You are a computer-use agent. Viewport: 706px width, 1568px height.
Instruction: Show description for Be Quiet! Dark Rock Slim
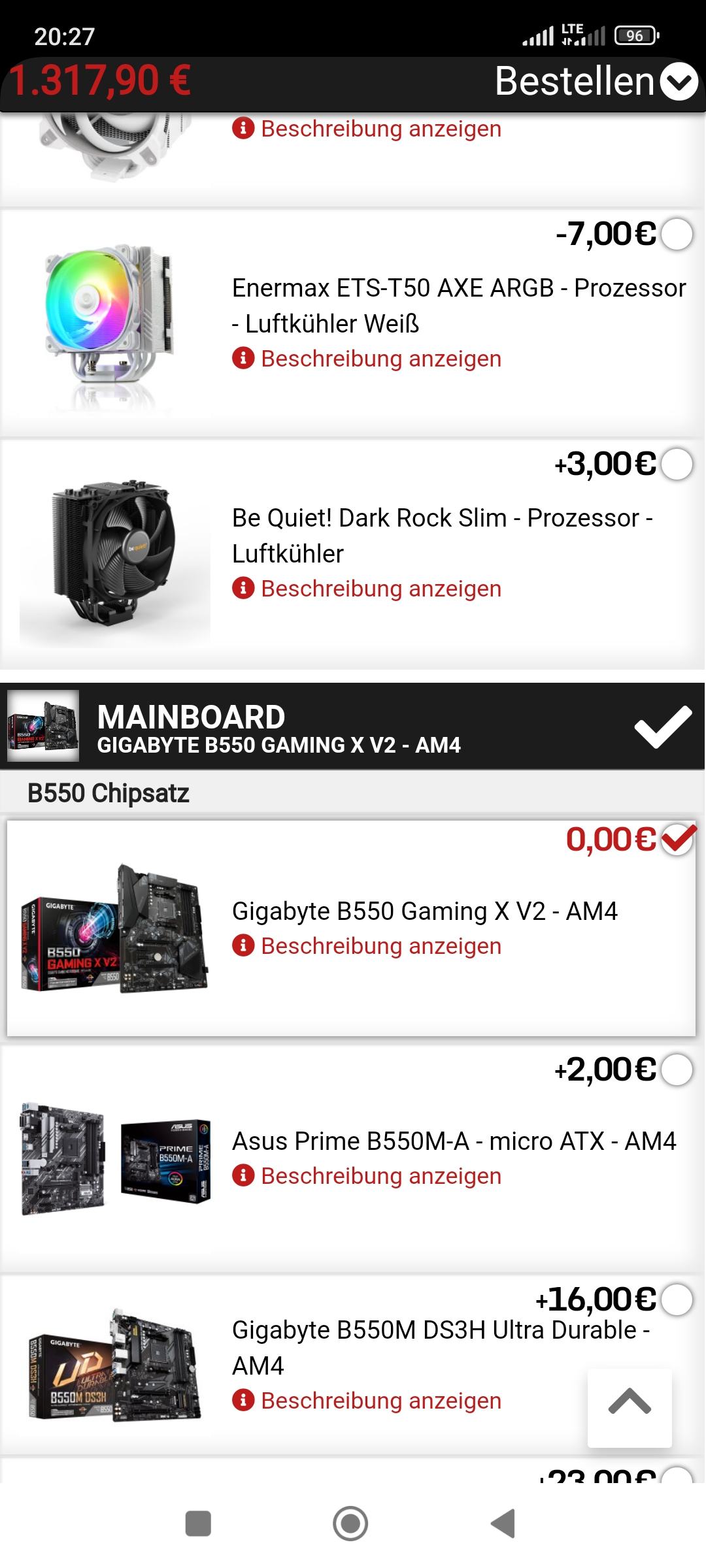pyautogui.click(x=380, y=589)
